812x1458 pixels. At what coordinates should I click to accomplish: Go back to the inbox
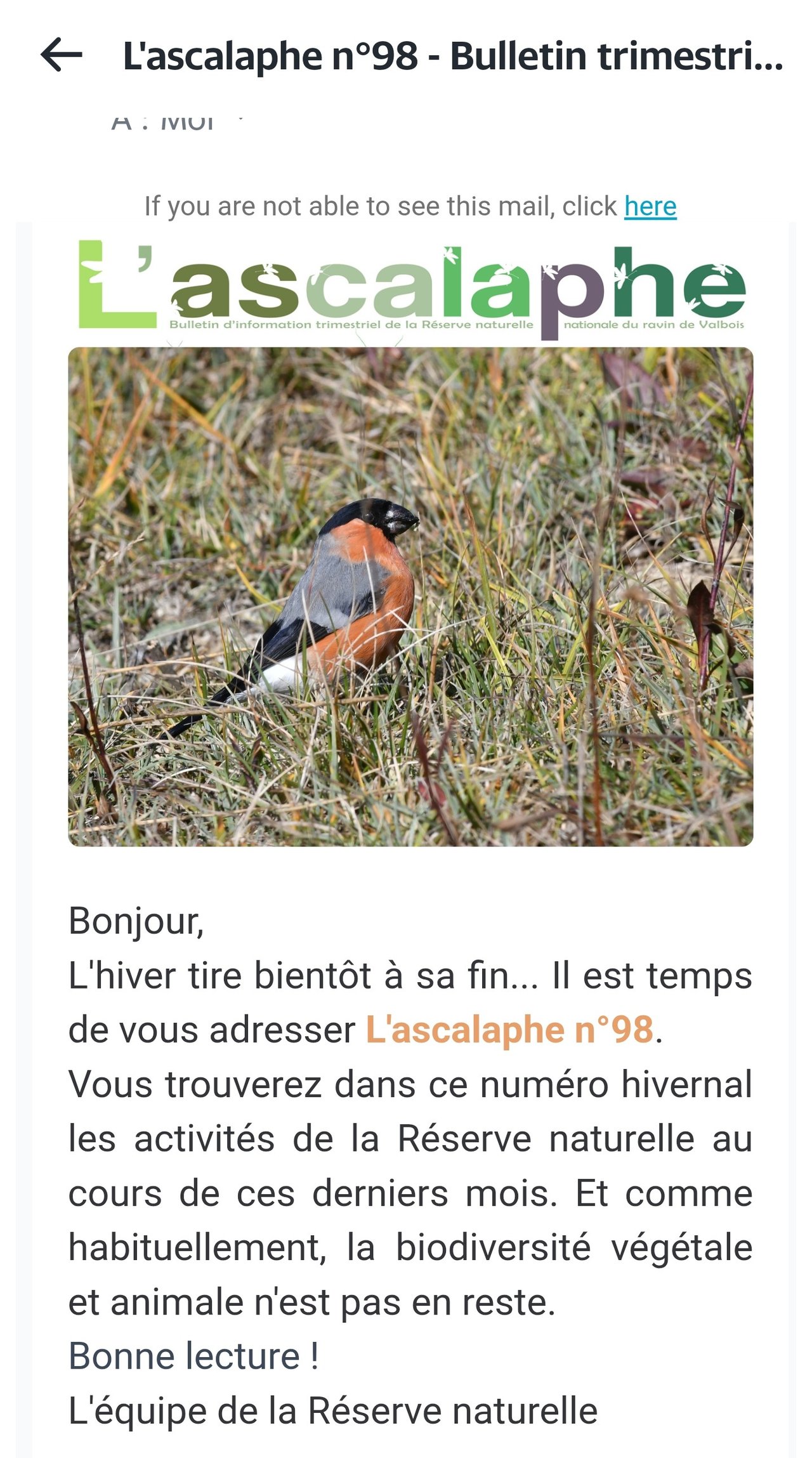[x=62, y=55]
